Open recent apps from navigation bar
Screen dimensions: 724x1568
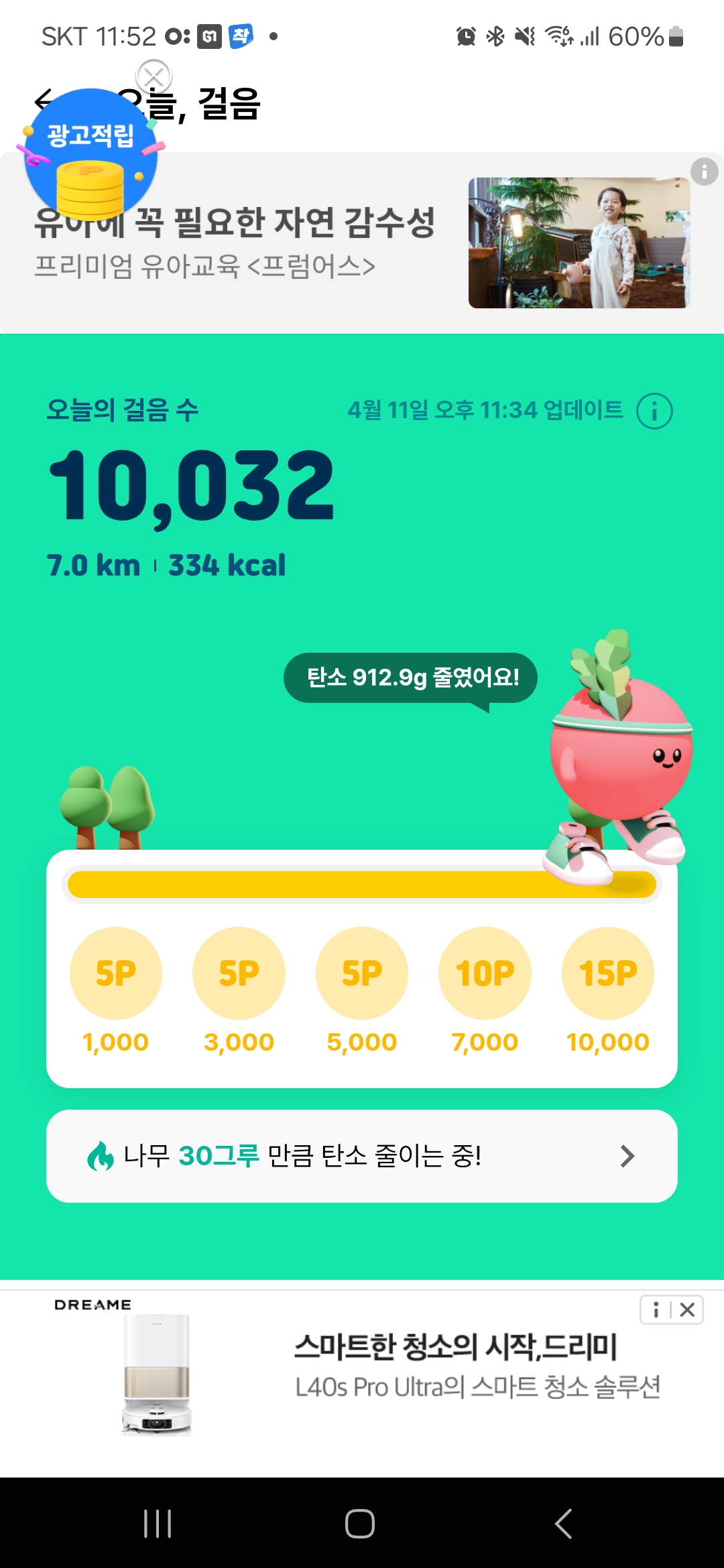pos(158,1523)
